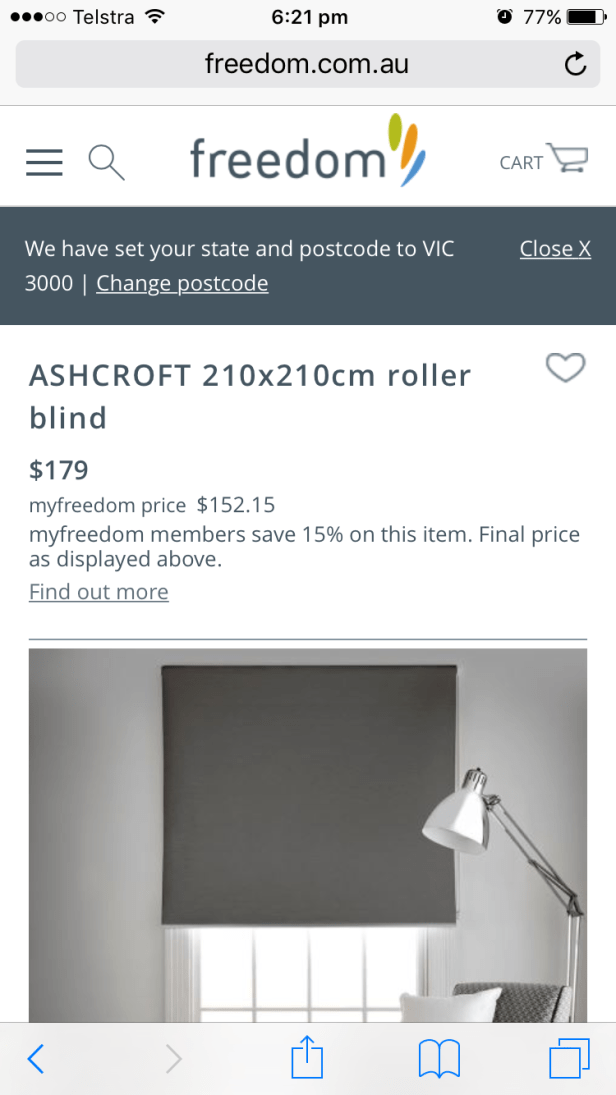616x1095 pixels.
Task: Open the browser bookmarks
Action: click(439, 1058)
